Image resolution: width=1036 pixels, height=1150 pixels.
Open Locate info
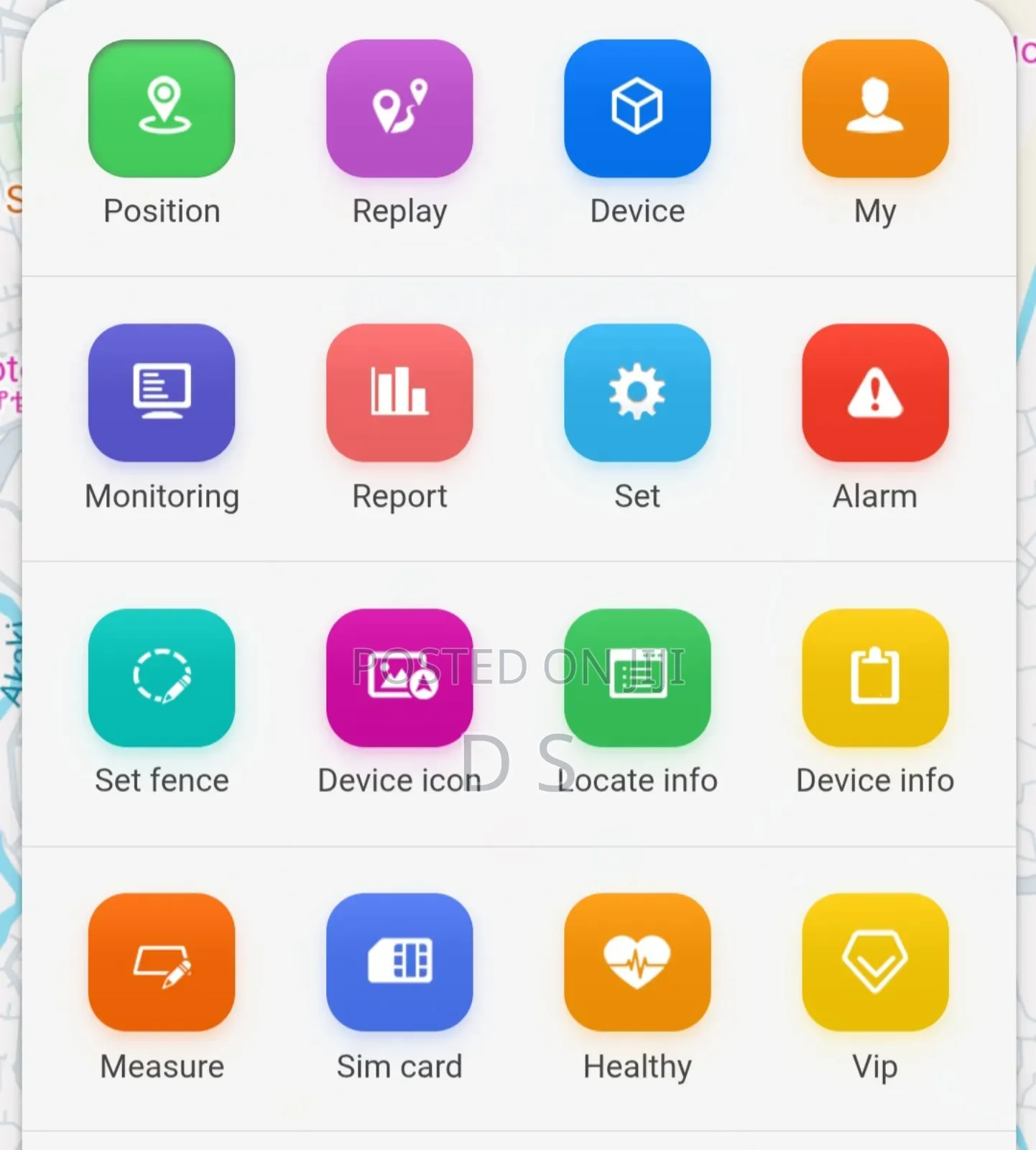click(637, 678)
